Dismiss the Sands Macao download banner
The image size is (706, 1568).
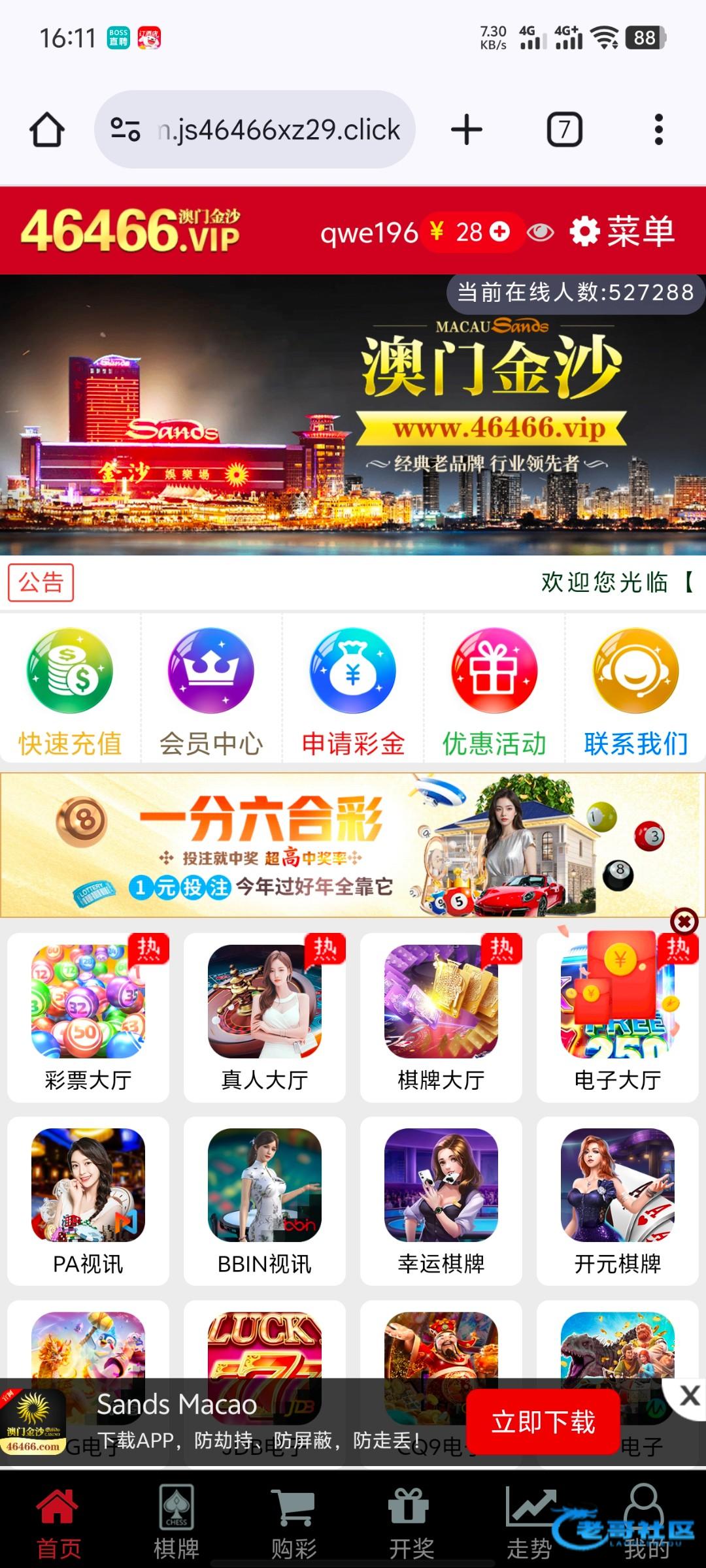[x=690, y=1396]
